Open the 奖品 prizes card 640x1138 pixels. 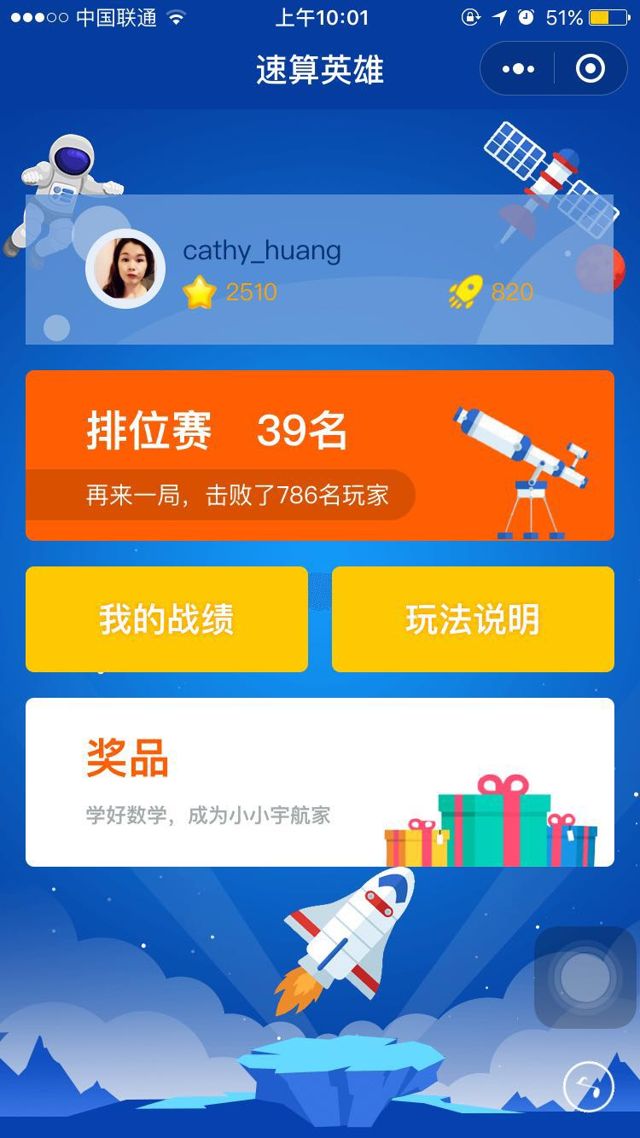319,781
